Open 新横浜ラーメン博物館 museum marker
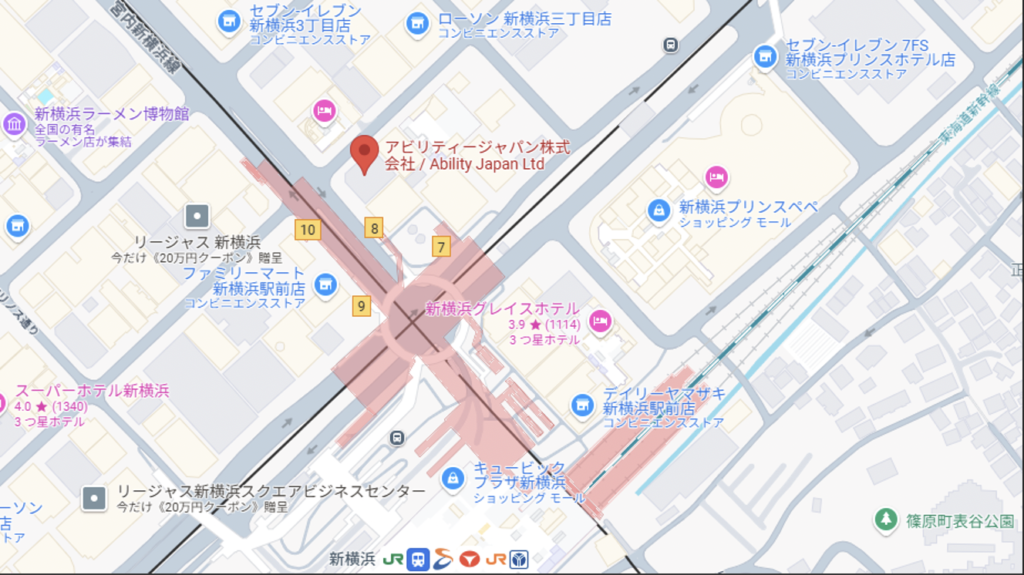 point(15,125)
